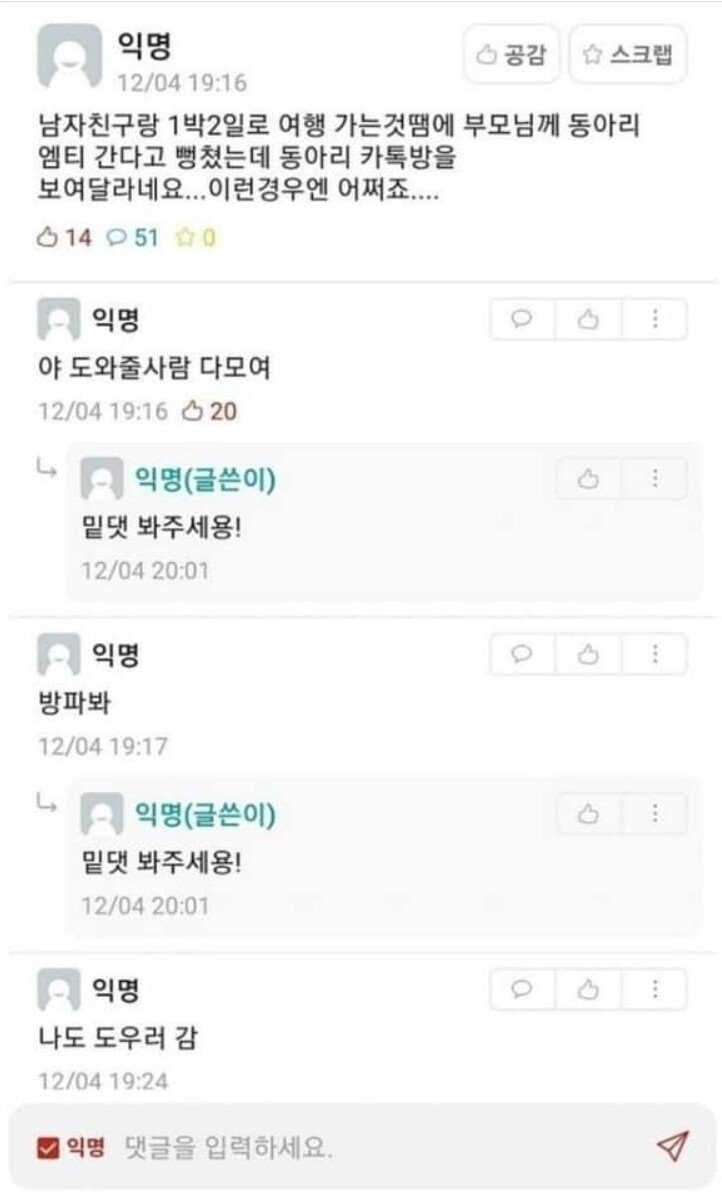Screen dimensions: 722x1197
Task: Like the author's reply under '방파봐'
Action: [x=589, y=814]
